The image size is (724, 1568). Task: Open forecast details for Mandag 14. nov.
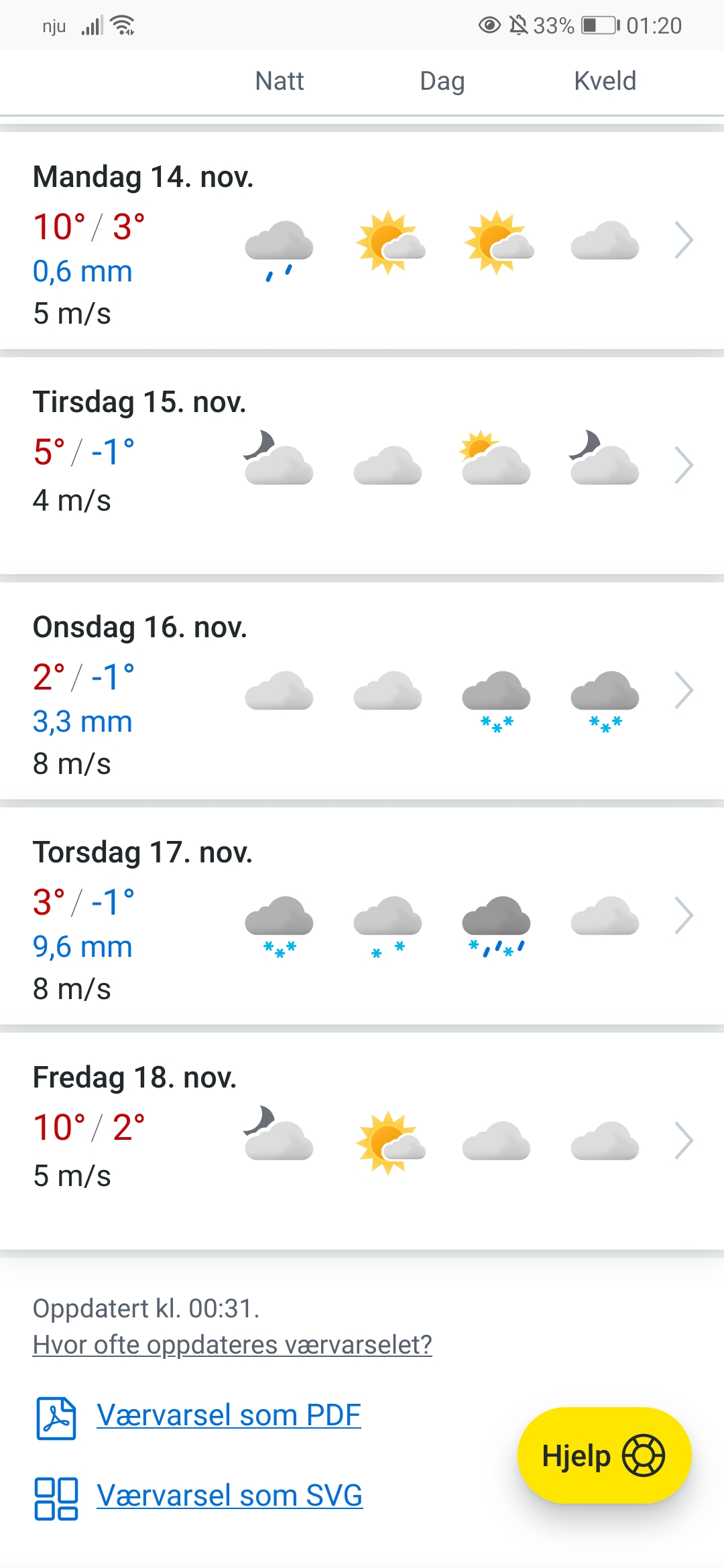(x=683, y=240)
